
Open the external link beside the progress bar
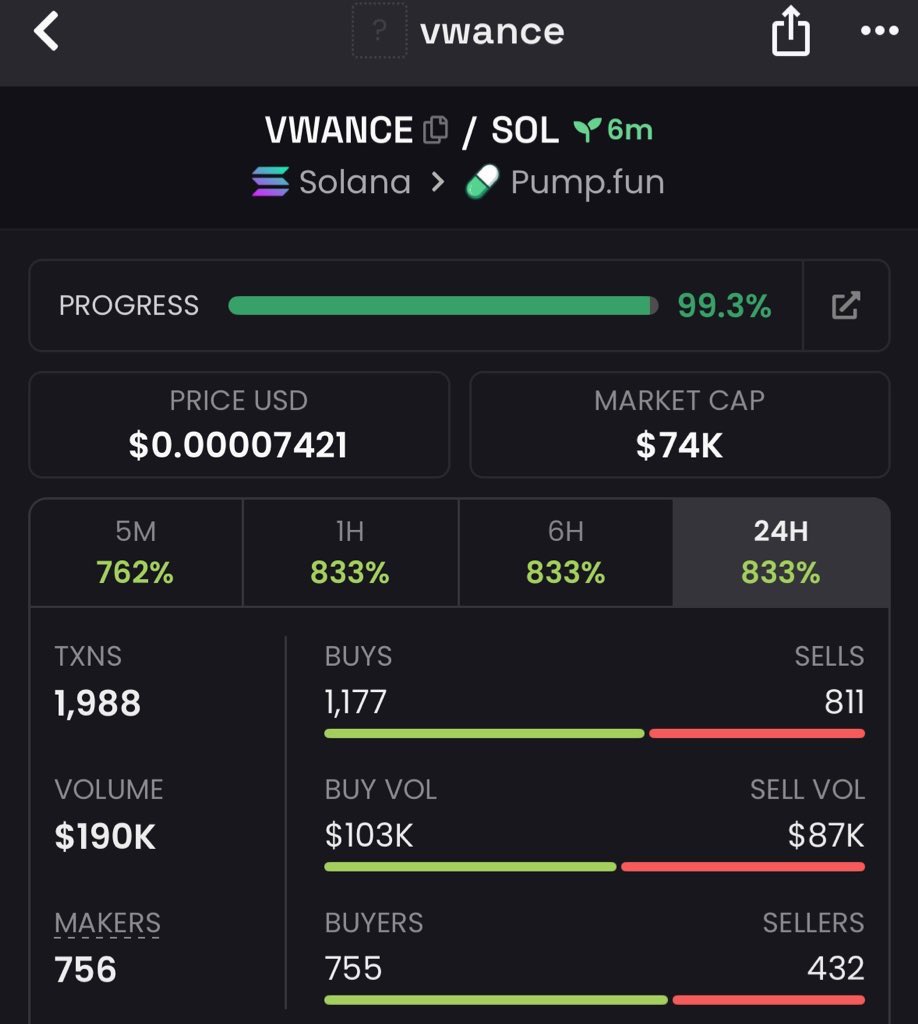pyautogui.click(x=846, y=305)
